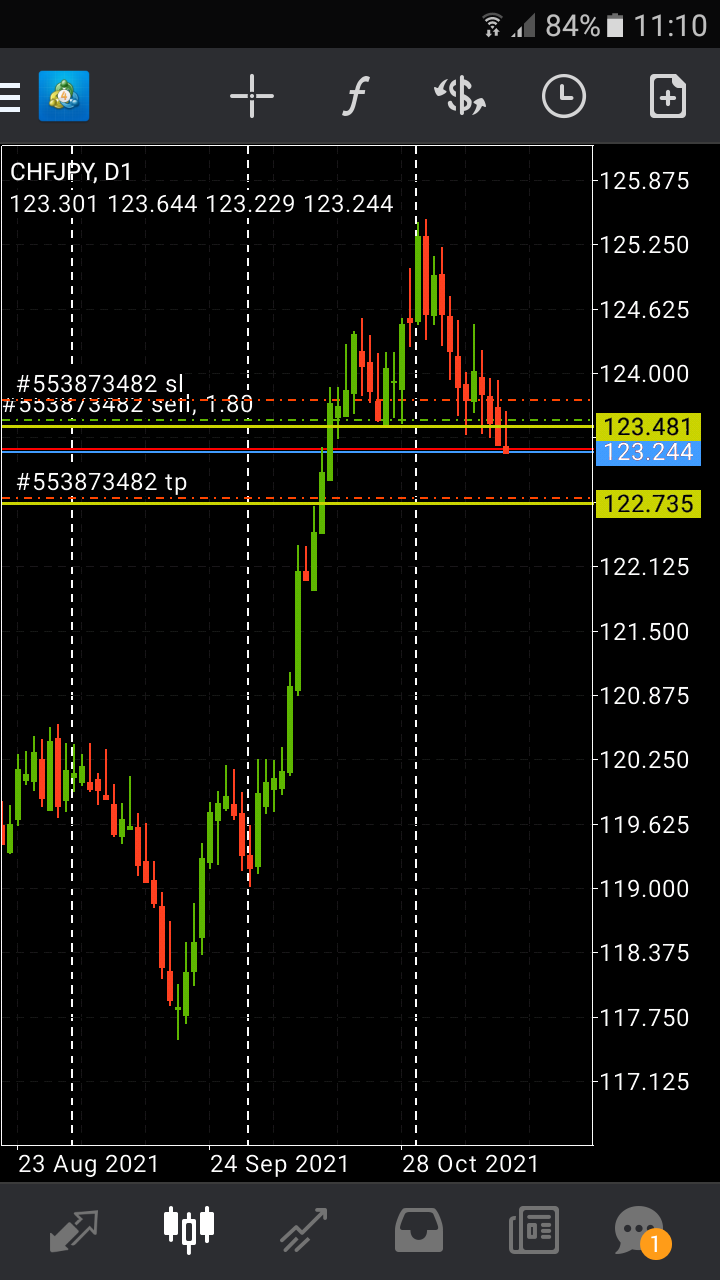Open the indicators function menu
Image resolution: width=720 pixels, height=1280 pixels.
355,97
